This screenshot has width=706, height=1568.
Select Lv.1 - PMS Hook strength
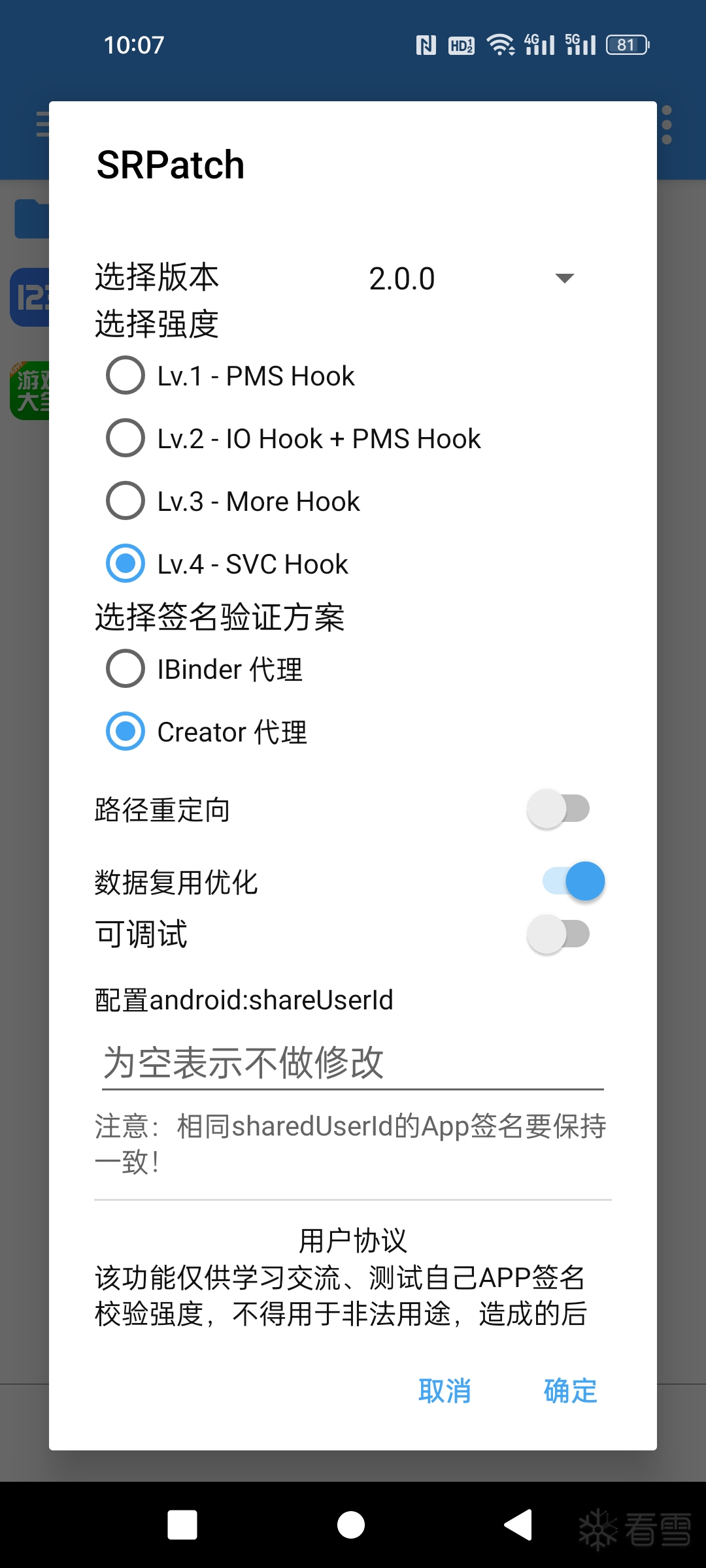point(231,376)
